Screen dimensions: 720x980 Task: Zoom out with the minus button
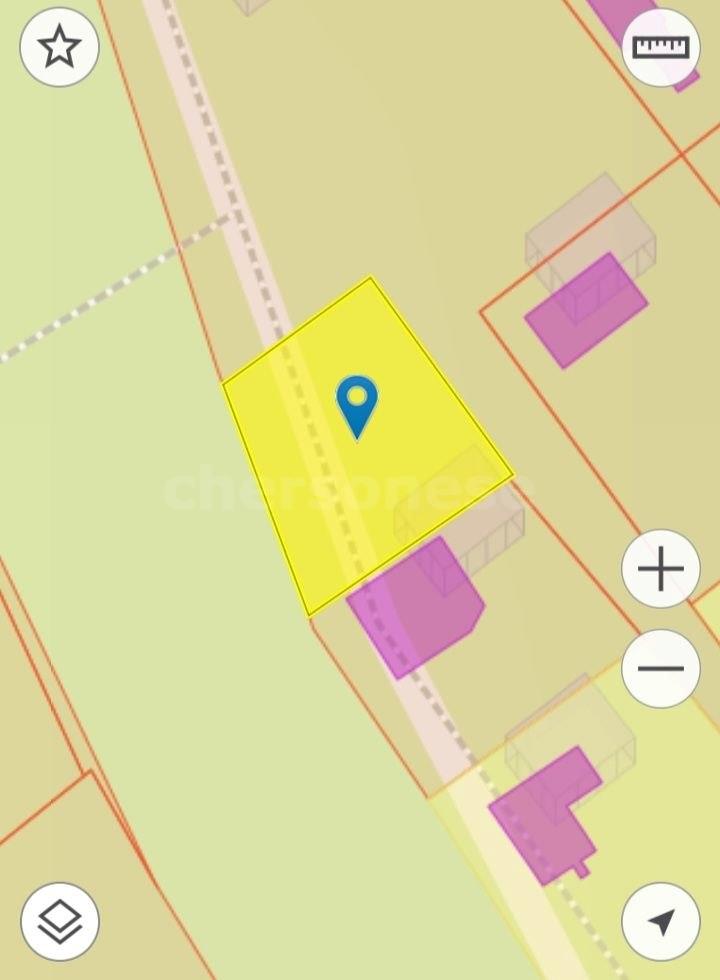660,668
